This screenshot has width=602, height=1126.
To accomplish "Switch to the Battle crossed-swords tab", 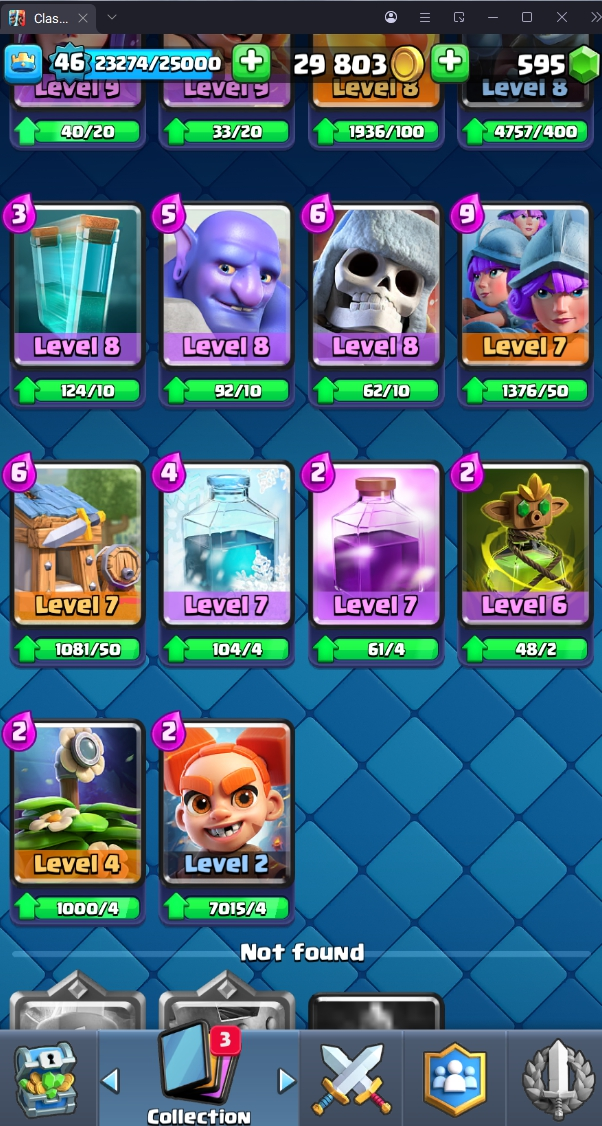I will coord(350,1078).
